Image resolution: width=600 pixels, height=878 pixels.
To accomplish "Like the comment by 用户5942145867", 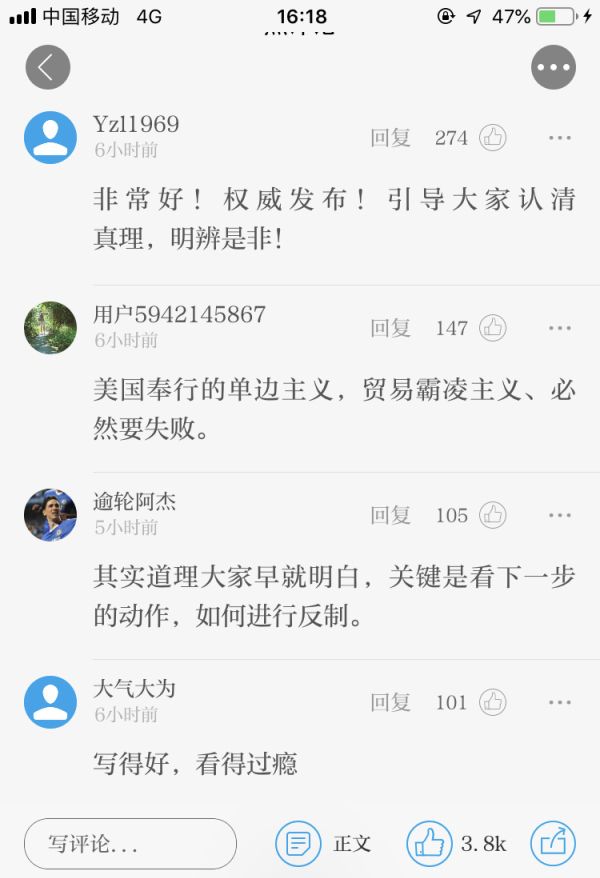I will [x=492, y=327].
